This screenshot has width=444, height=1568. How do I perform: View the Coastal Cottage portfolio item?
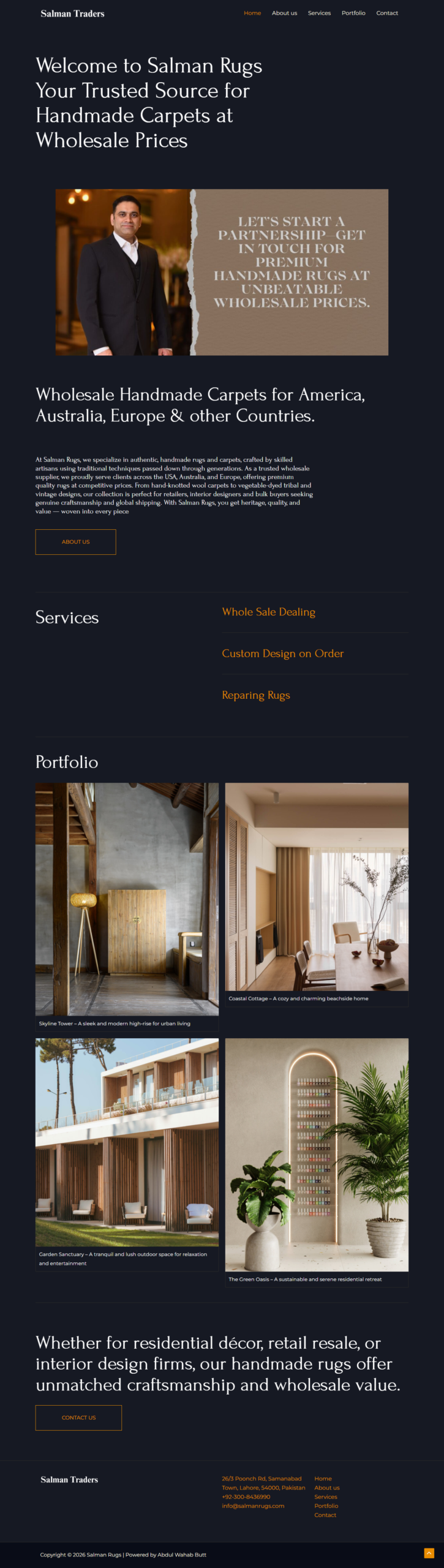[x=317, y=886]
